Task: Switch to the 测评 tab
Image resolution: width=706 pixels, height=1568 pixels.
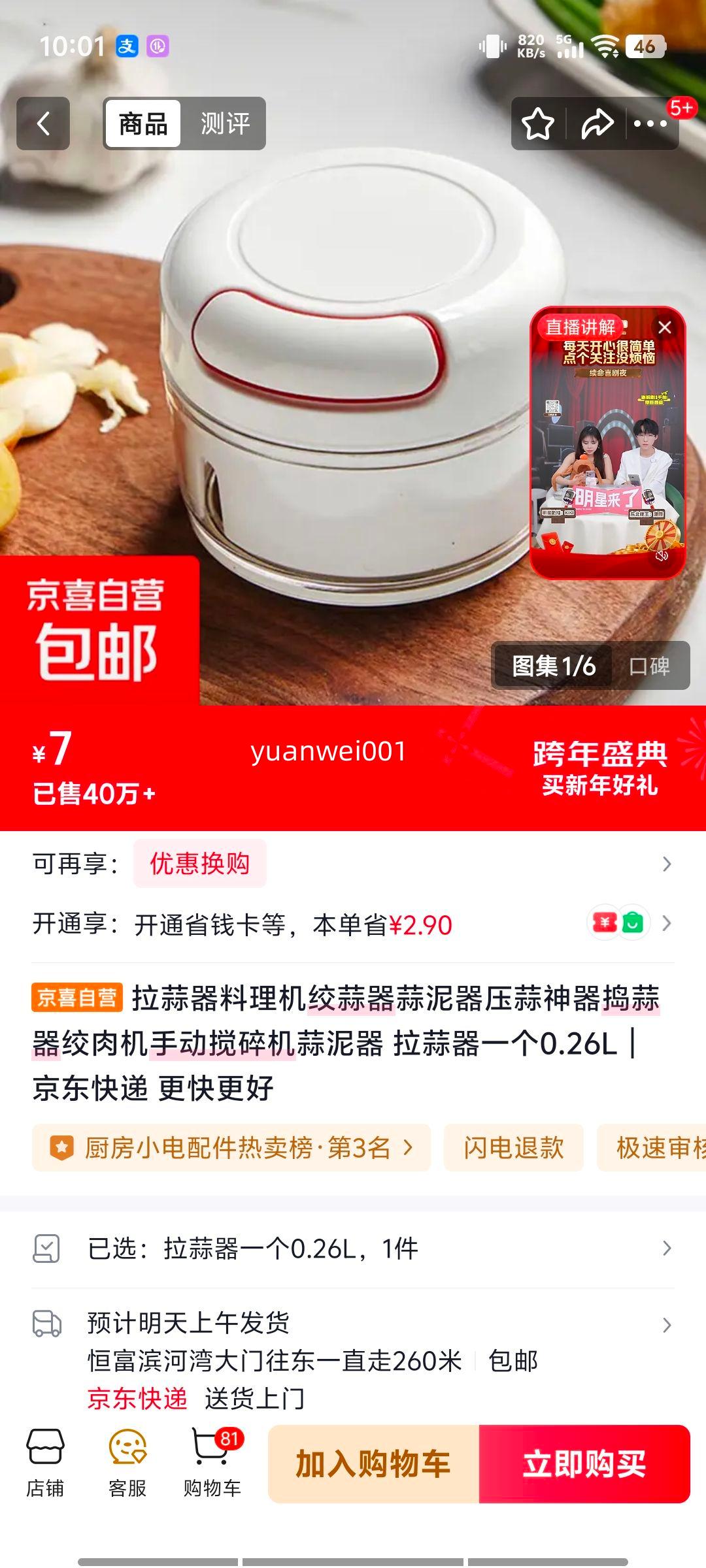Action: [224, 123]
